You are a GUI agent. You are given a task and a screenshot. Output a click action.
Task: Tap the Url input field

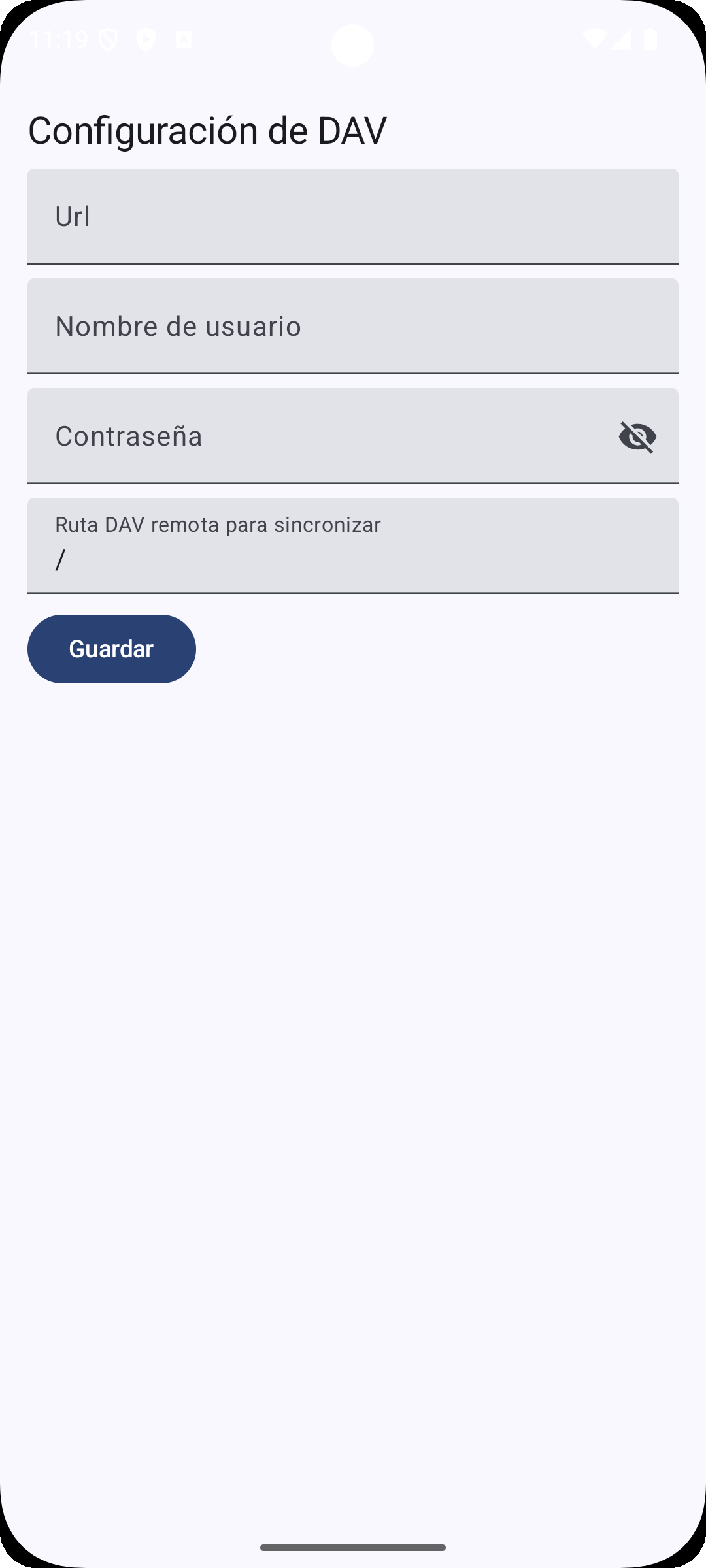coord(353,216)
